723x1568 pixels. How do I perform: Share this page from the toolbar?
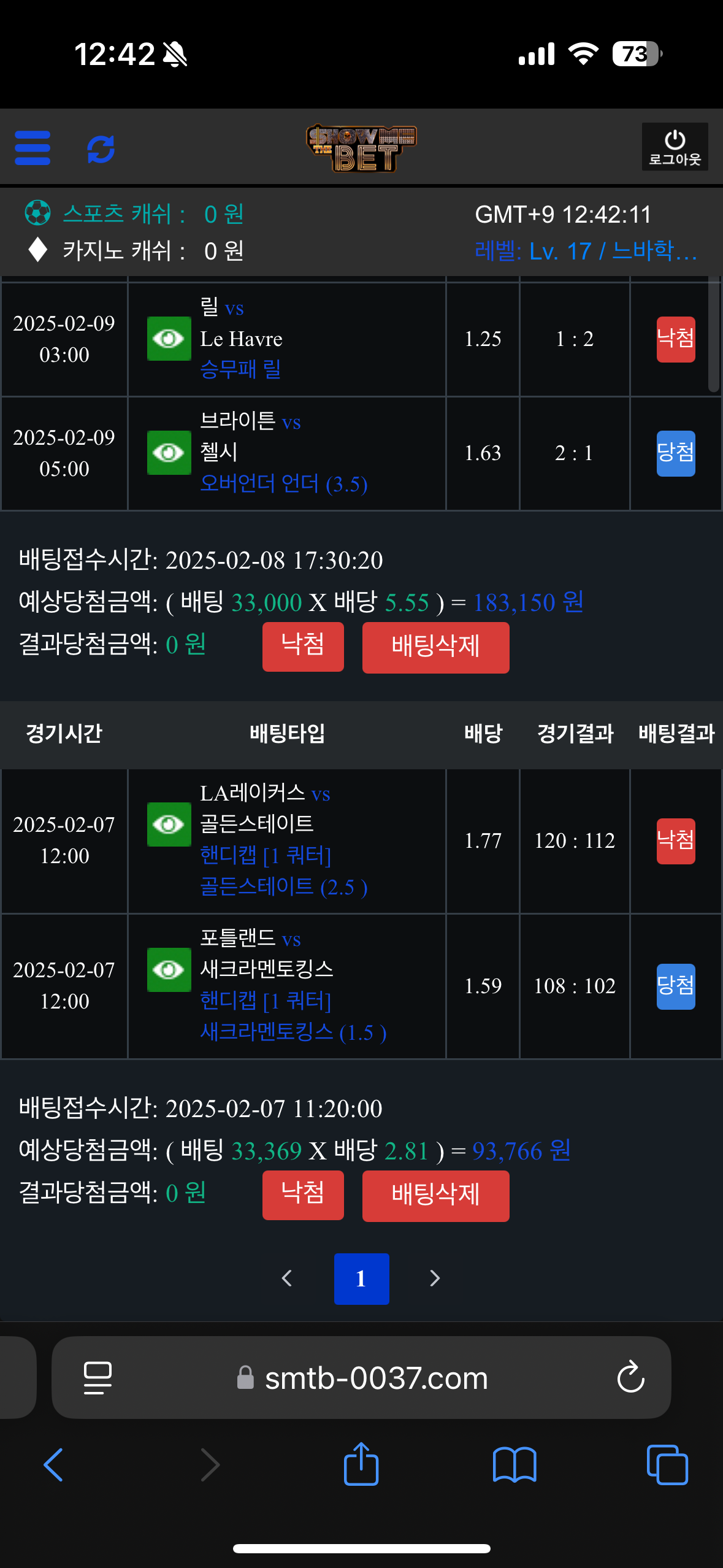pyautogui.click(x=361, y=1464)
